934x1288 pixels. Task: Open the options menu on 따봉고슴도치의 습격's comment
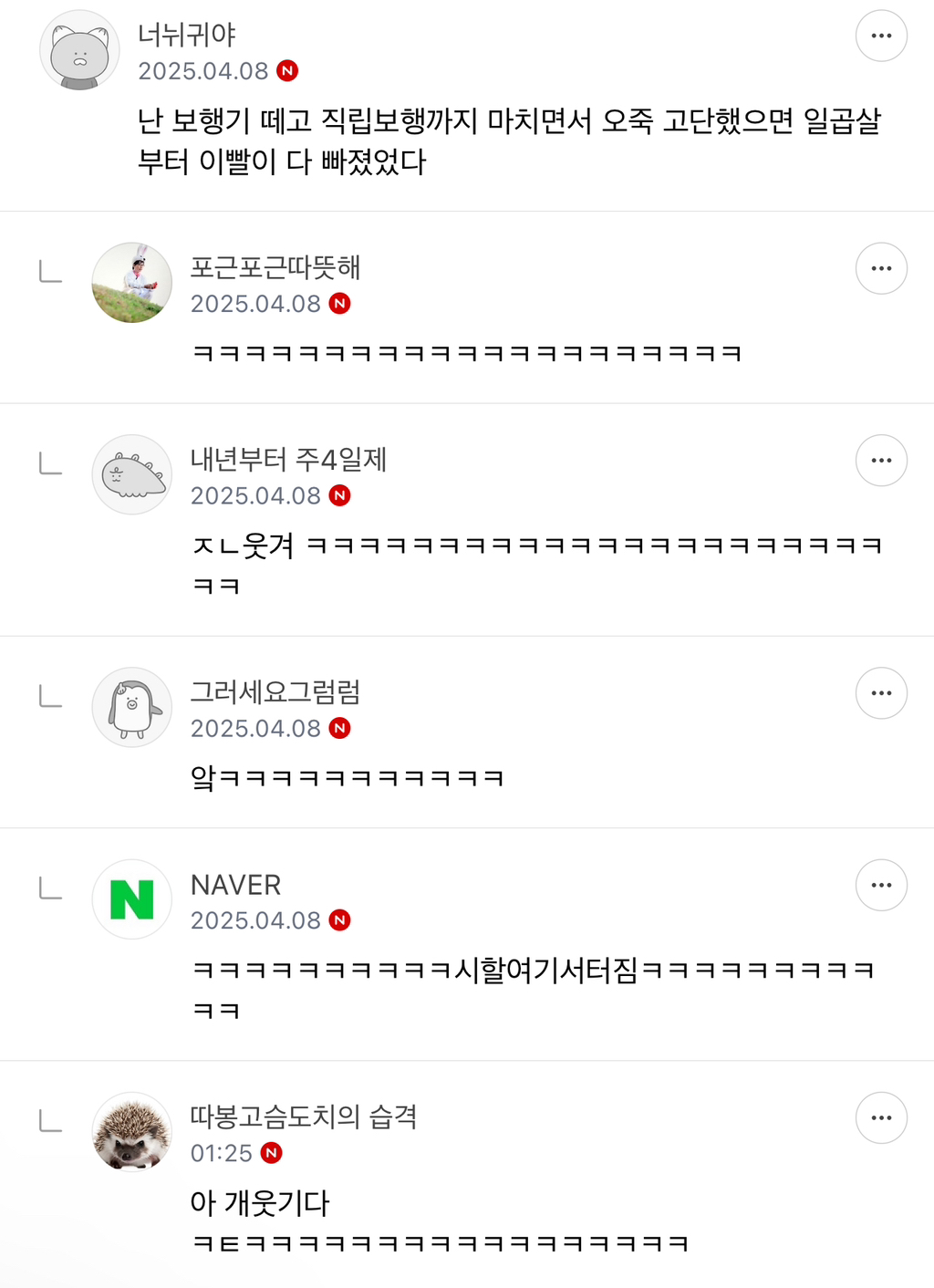coord(881,1117)
